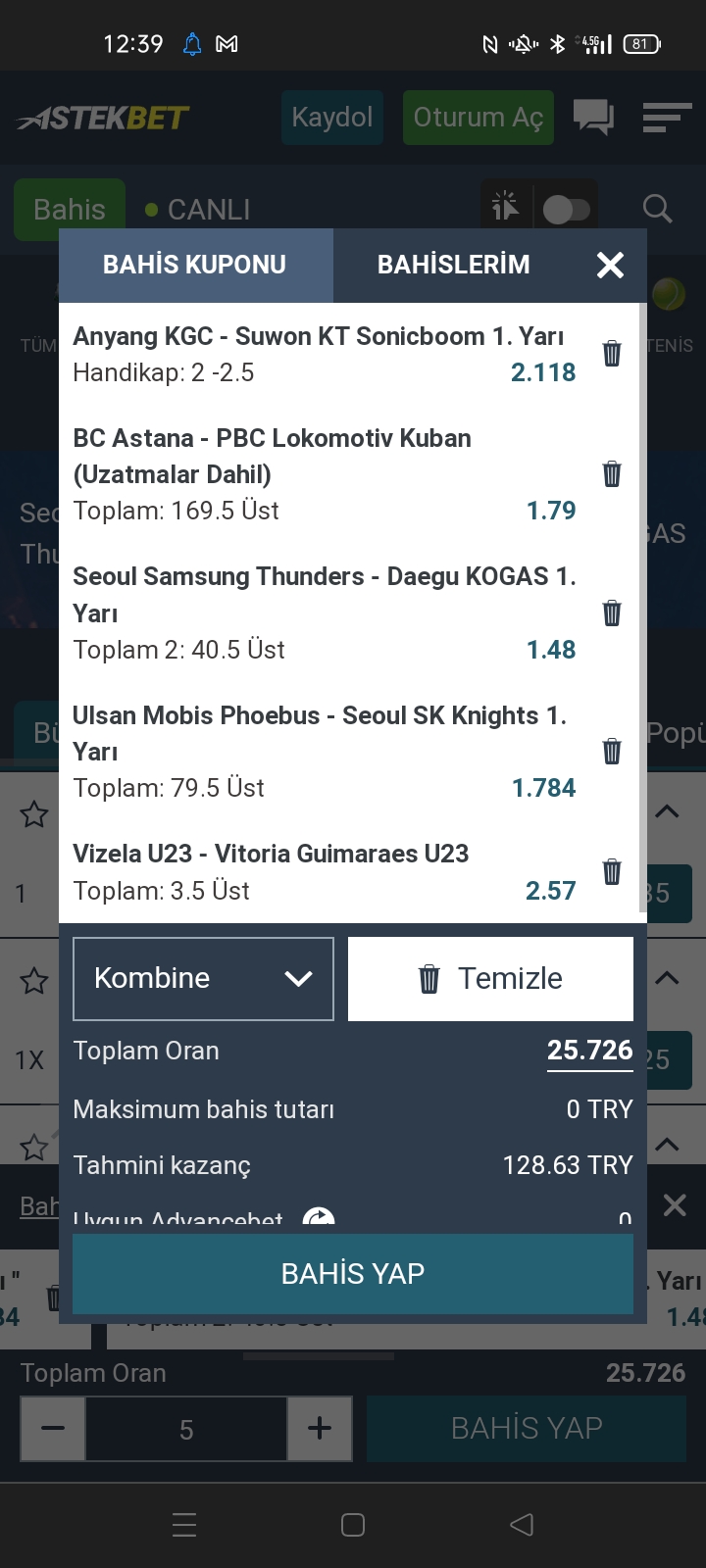Select the BAHİS KUPONU tab
706x1568 pixels.
tap(195, 265)
